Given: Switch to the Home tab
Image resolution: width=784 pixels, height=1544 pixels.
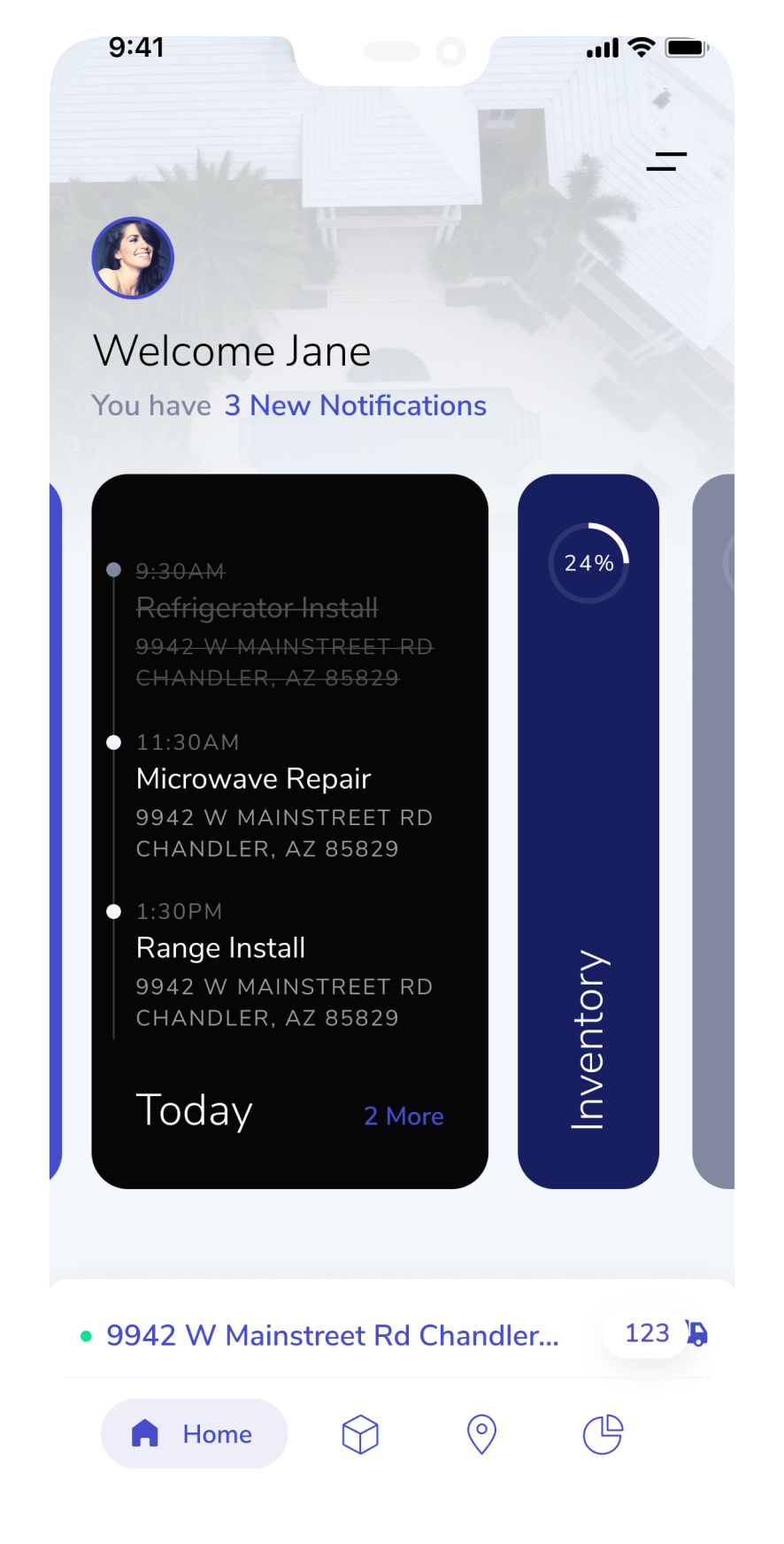Looking at the screenshot, I should (x=194, y=1433).
